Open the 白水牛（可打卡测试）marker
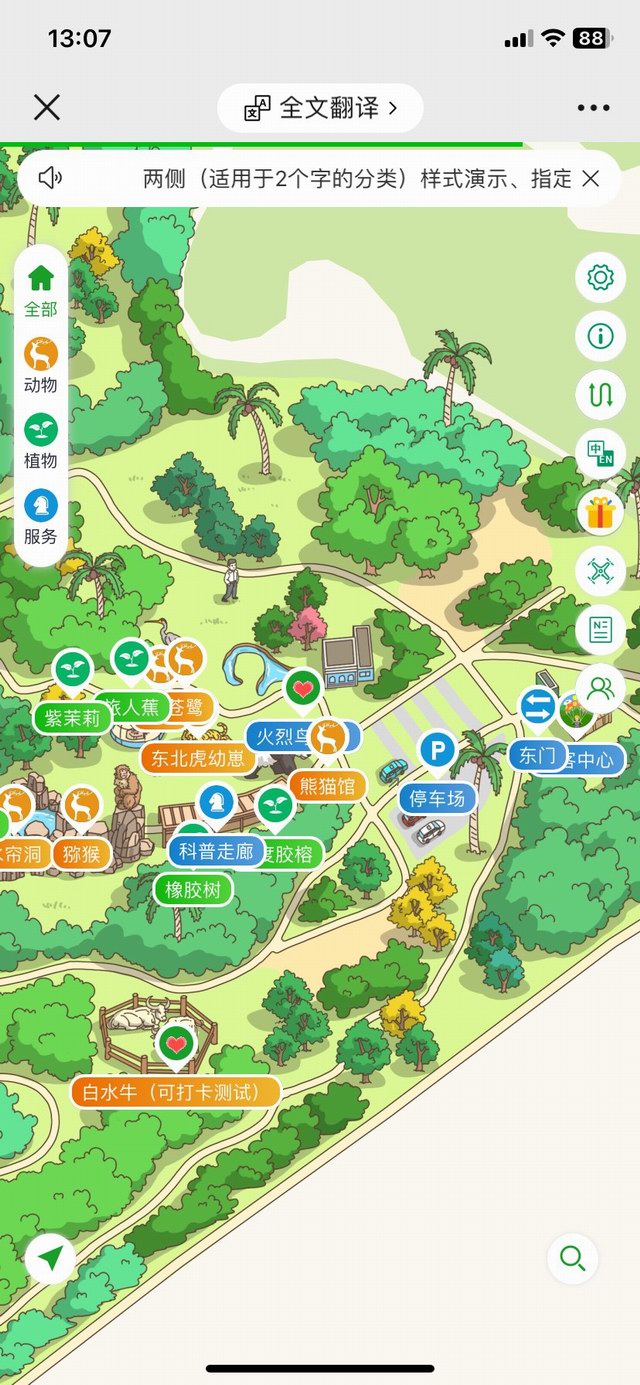 (176, 1091)
